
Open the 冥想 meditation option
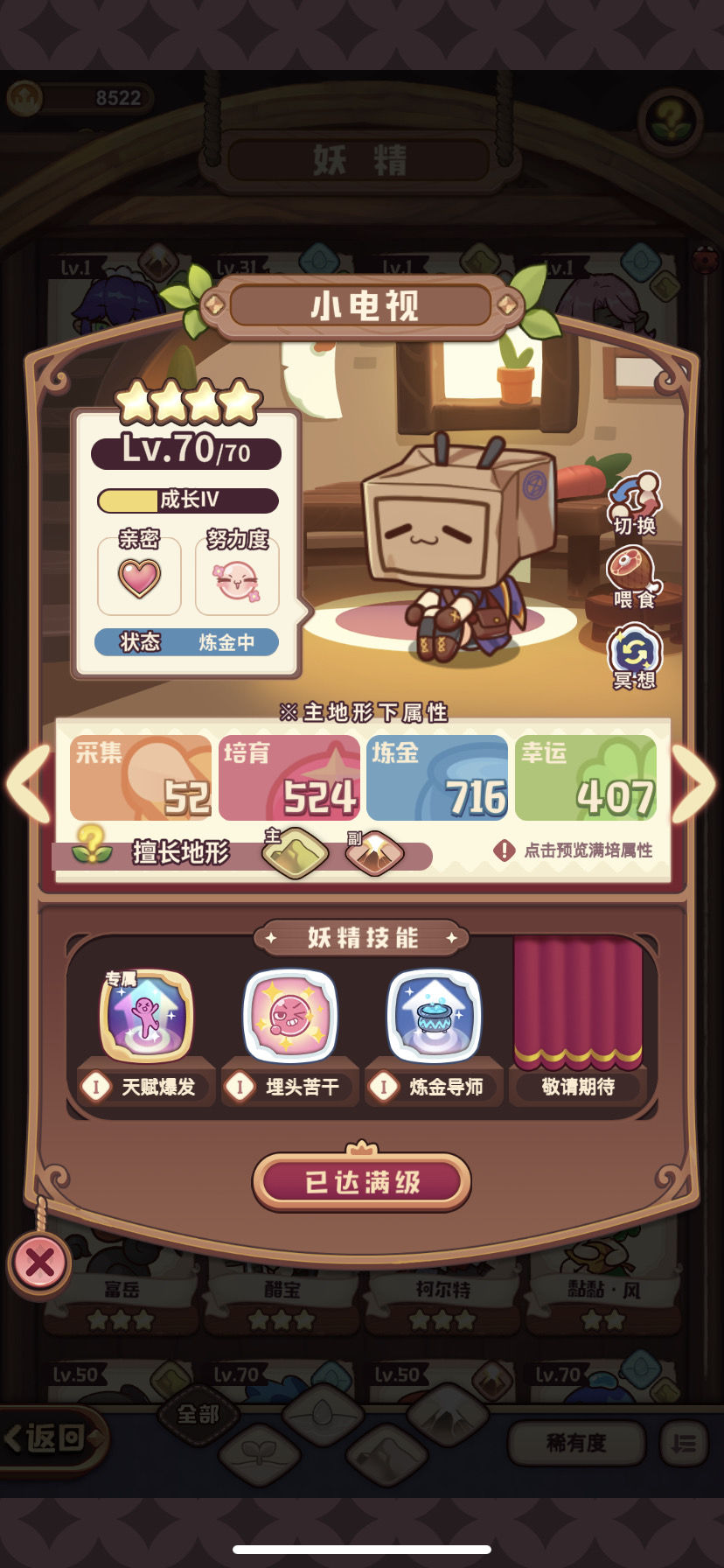(x=635, y=655)
